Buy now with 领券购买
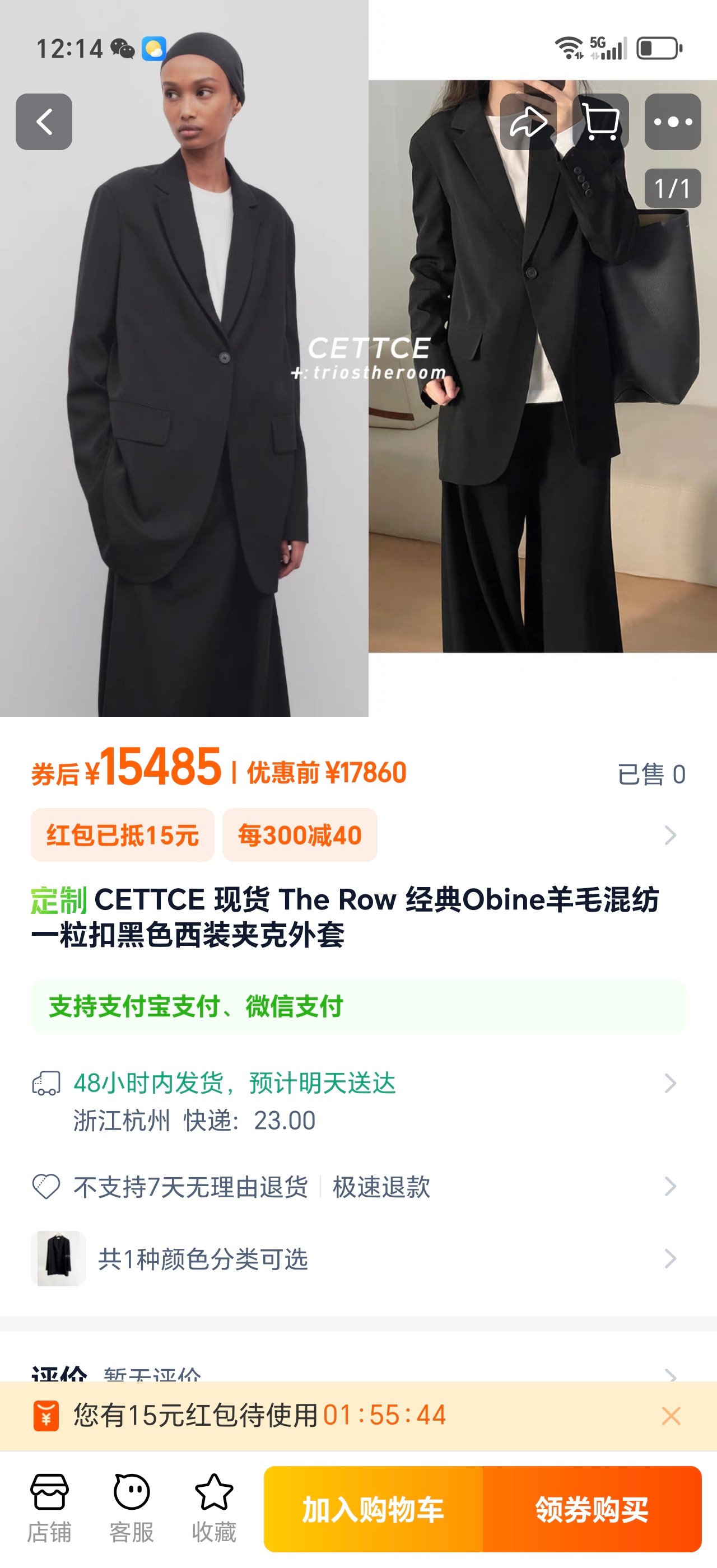Image resolution: width=717 pixels, height=1568 pixels. pyautogui.click(x=592, y=1510)
